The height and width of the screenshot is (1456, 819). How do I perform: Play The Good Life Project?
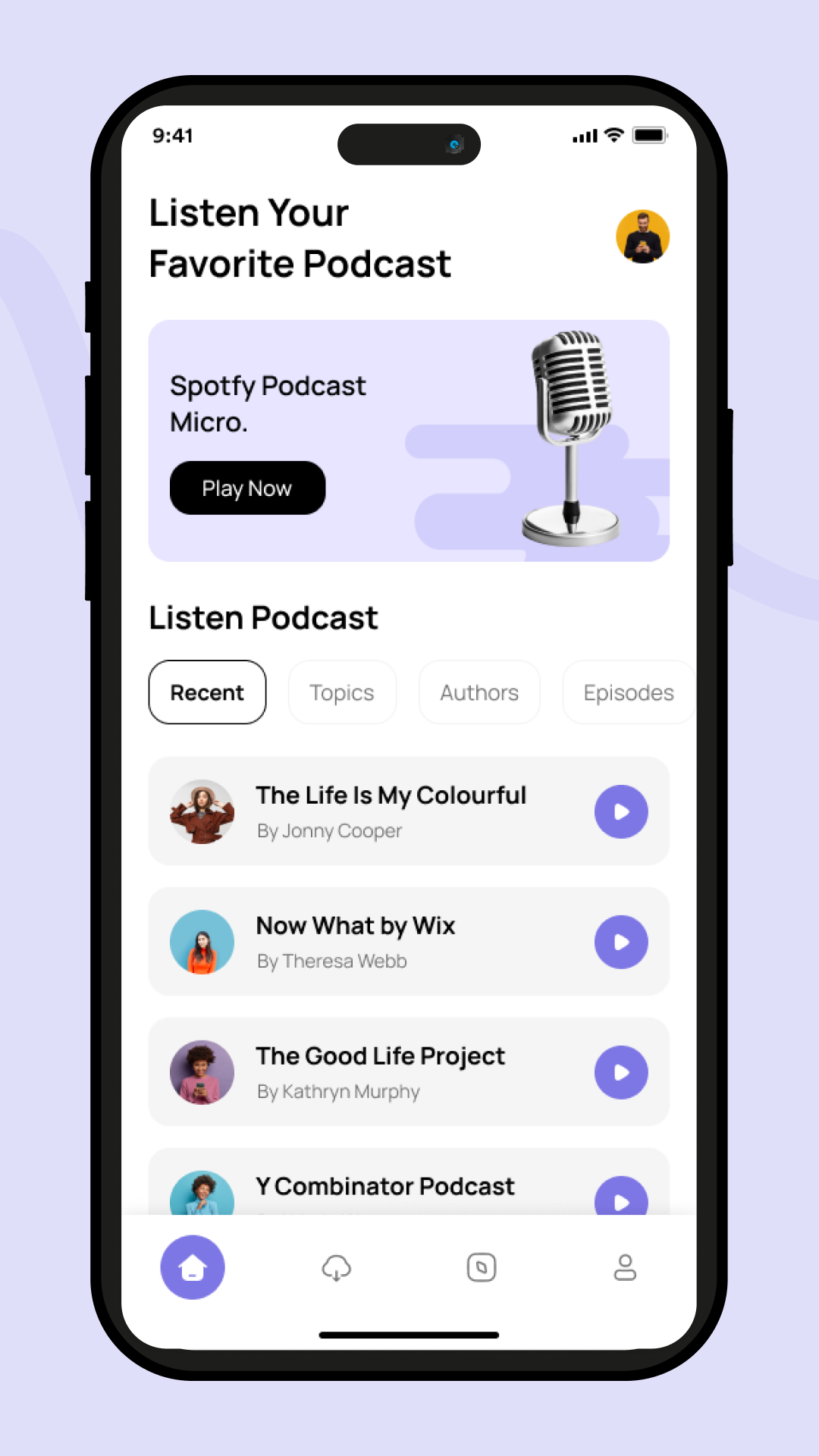point(621,1072)
